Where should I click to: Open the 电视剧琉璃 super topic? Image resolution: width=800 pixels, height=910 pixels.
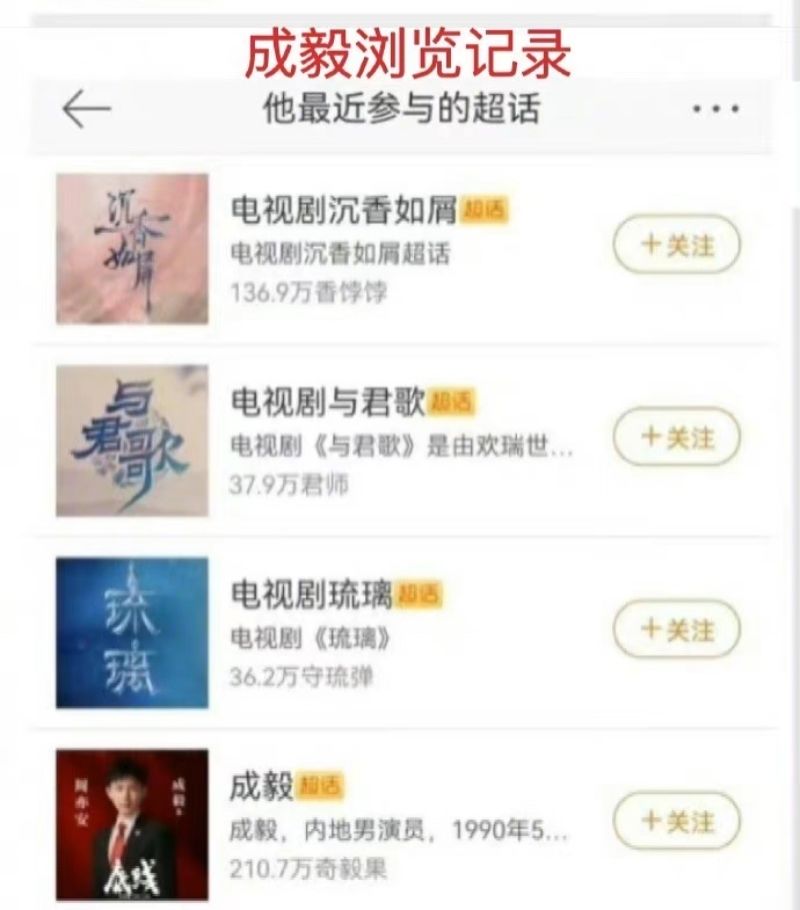pyautogui.click(x=310, y=594)
